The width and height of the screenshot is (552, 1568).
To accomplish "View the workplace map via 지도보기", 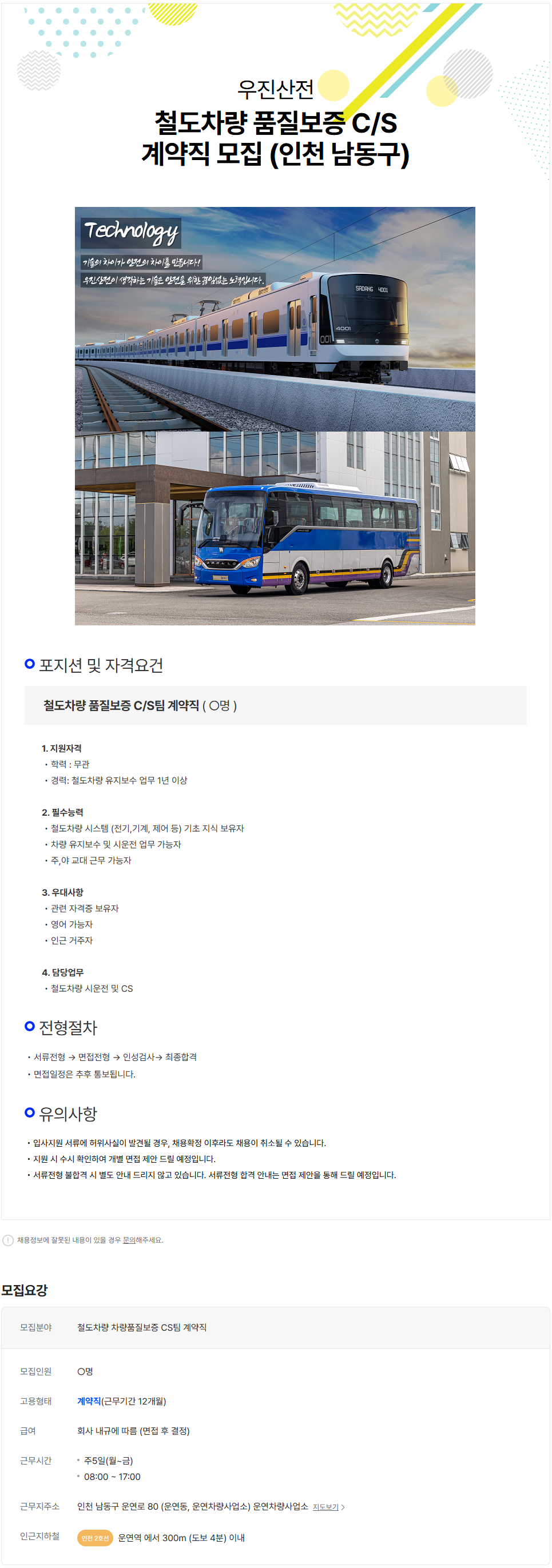I will (x=328, y=1507).
